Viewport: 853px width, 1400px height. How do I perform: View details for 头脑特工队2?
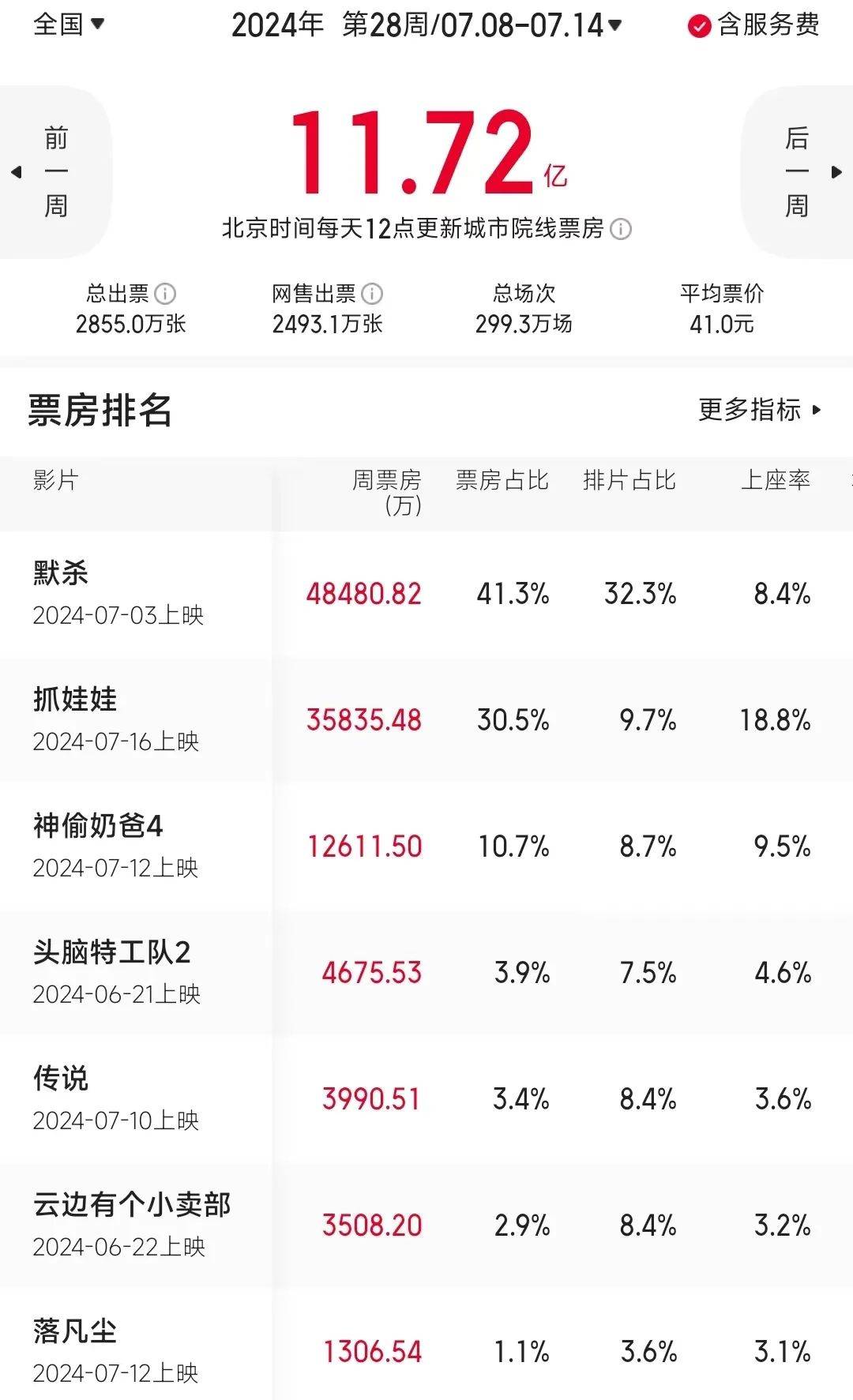pyautogui.click(x=111, y=952)
